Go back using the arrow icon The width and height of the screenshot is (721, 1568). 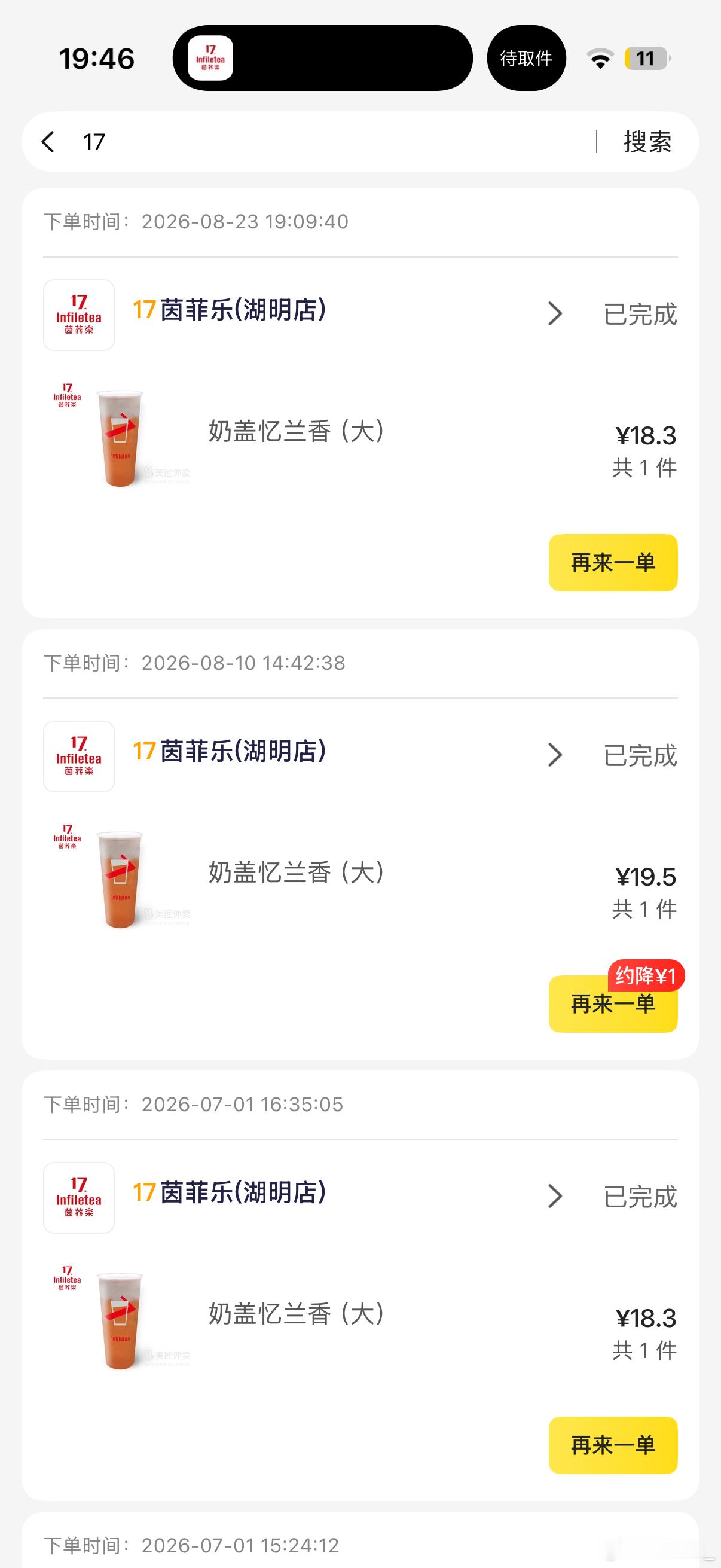[x=48, y=142]
